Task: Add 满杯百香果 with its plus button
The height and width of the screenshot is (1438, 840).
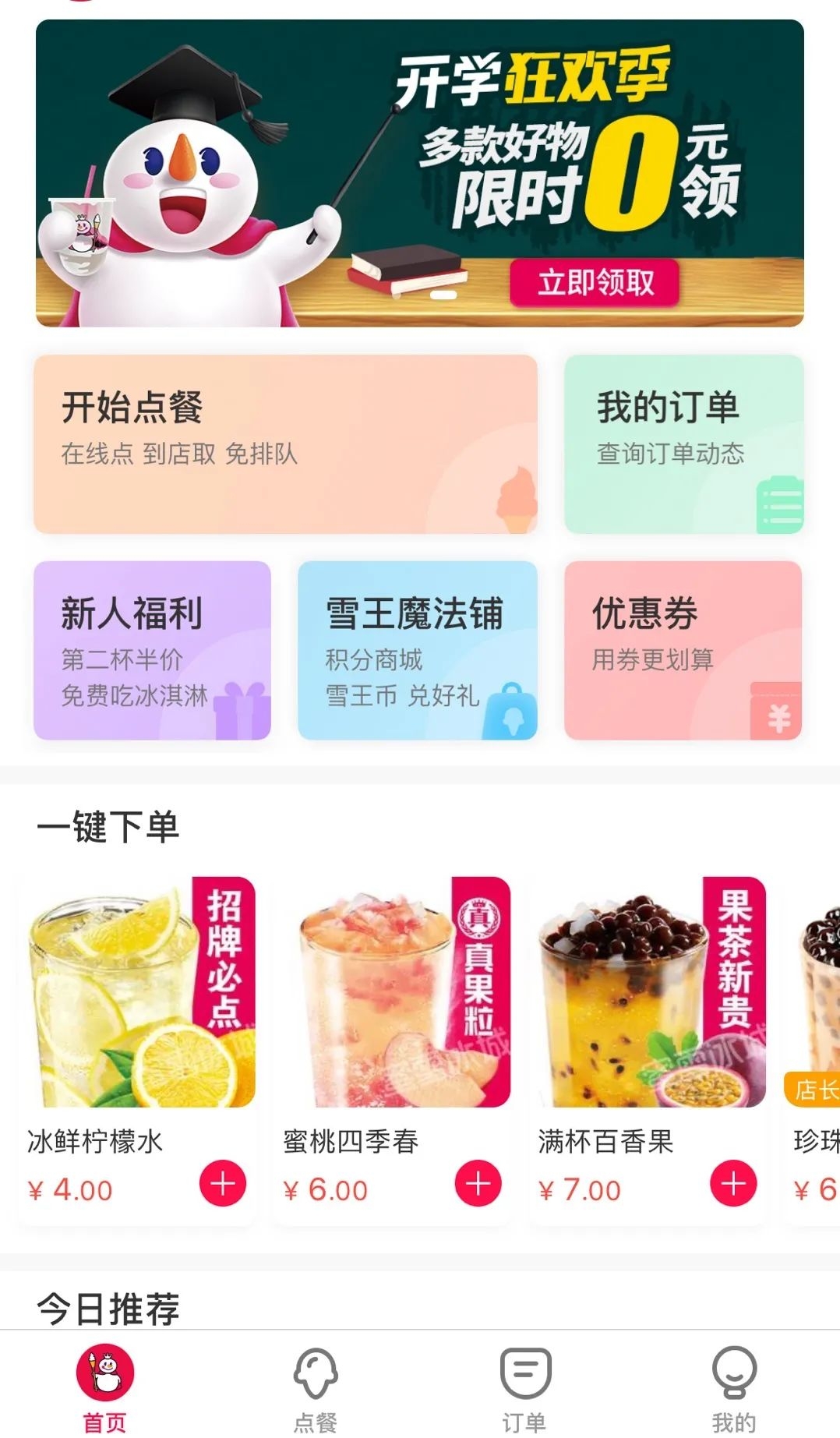Action: click(x=733, y=1183)
